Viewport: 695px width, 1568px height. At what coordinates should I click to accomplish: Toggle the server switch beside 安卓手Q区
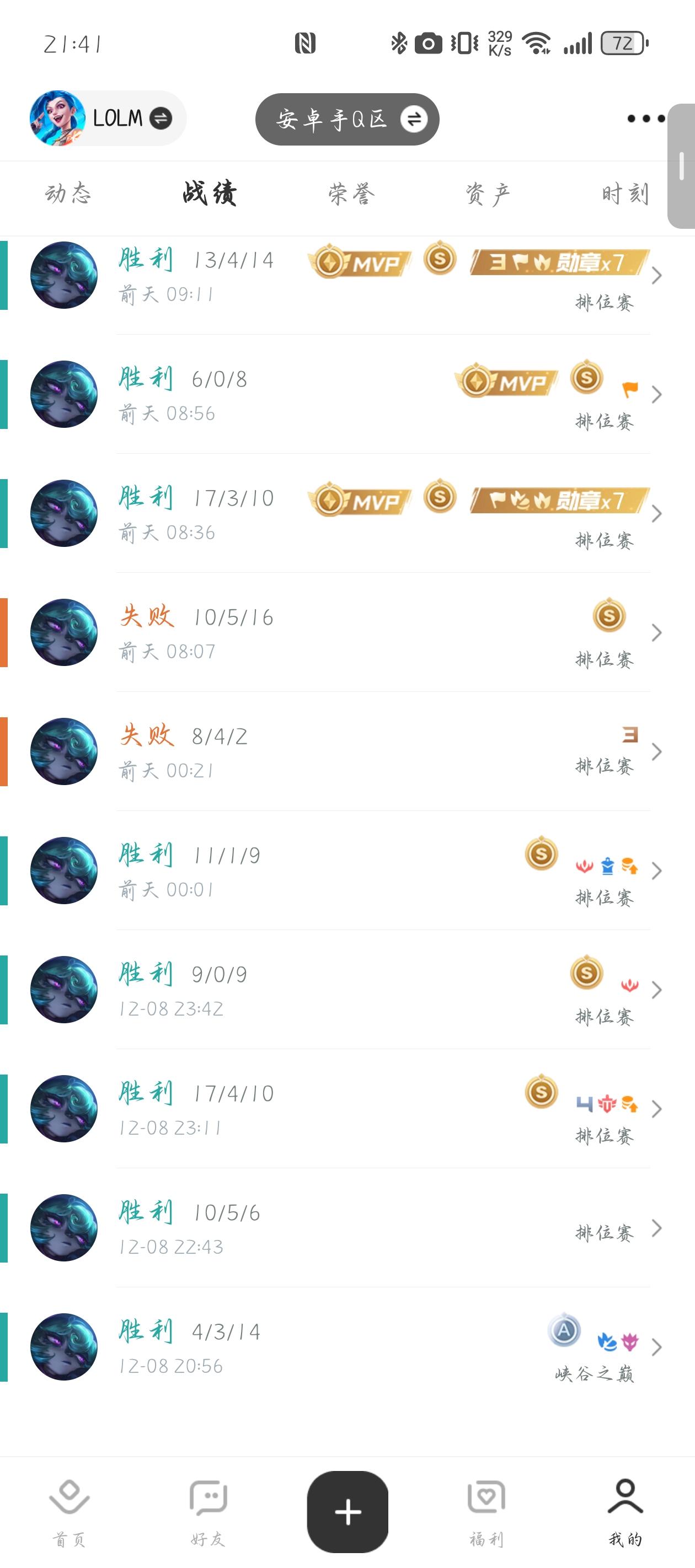(x=415, y=119)
